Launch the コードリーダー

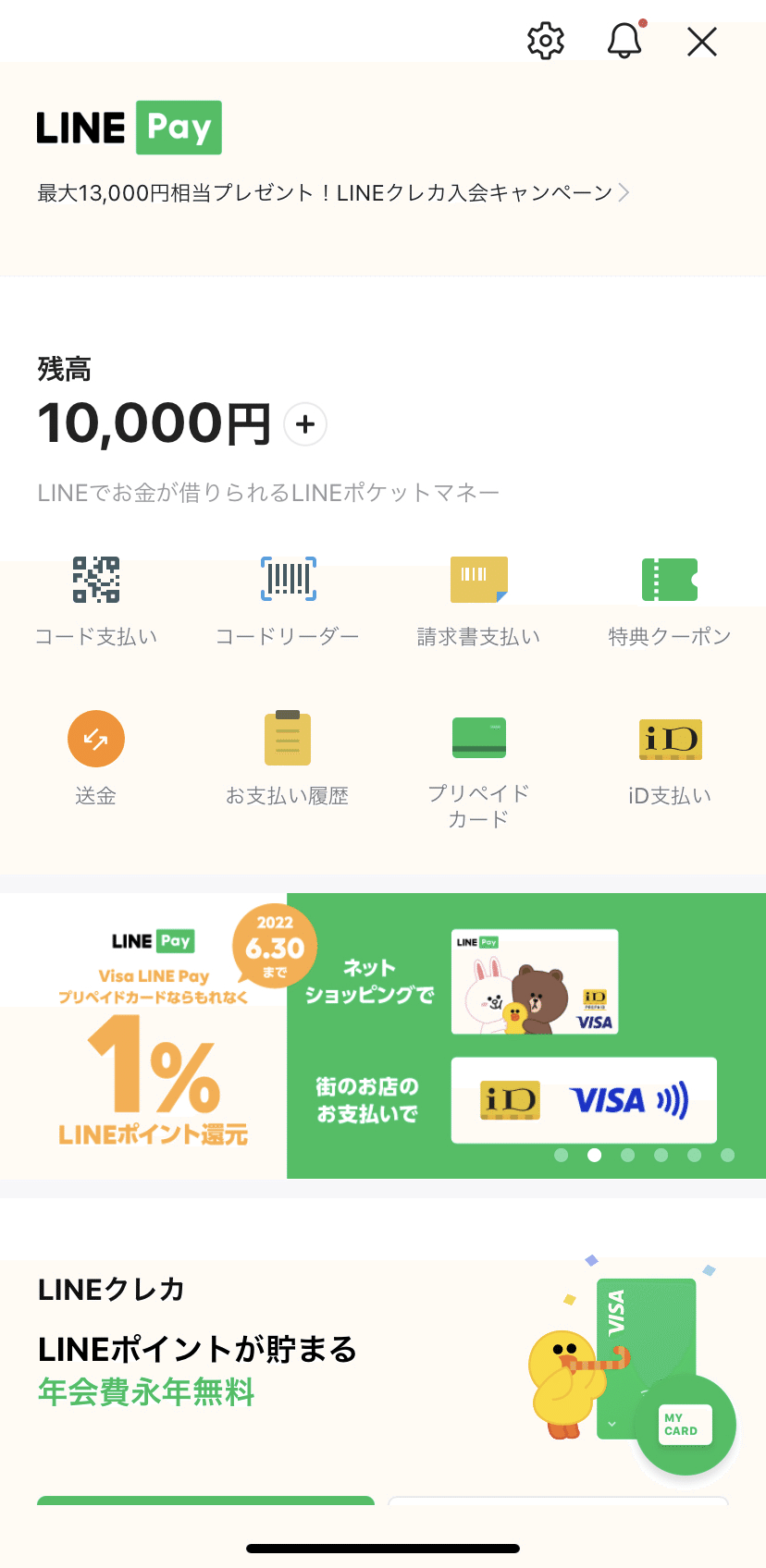point(288,601)
